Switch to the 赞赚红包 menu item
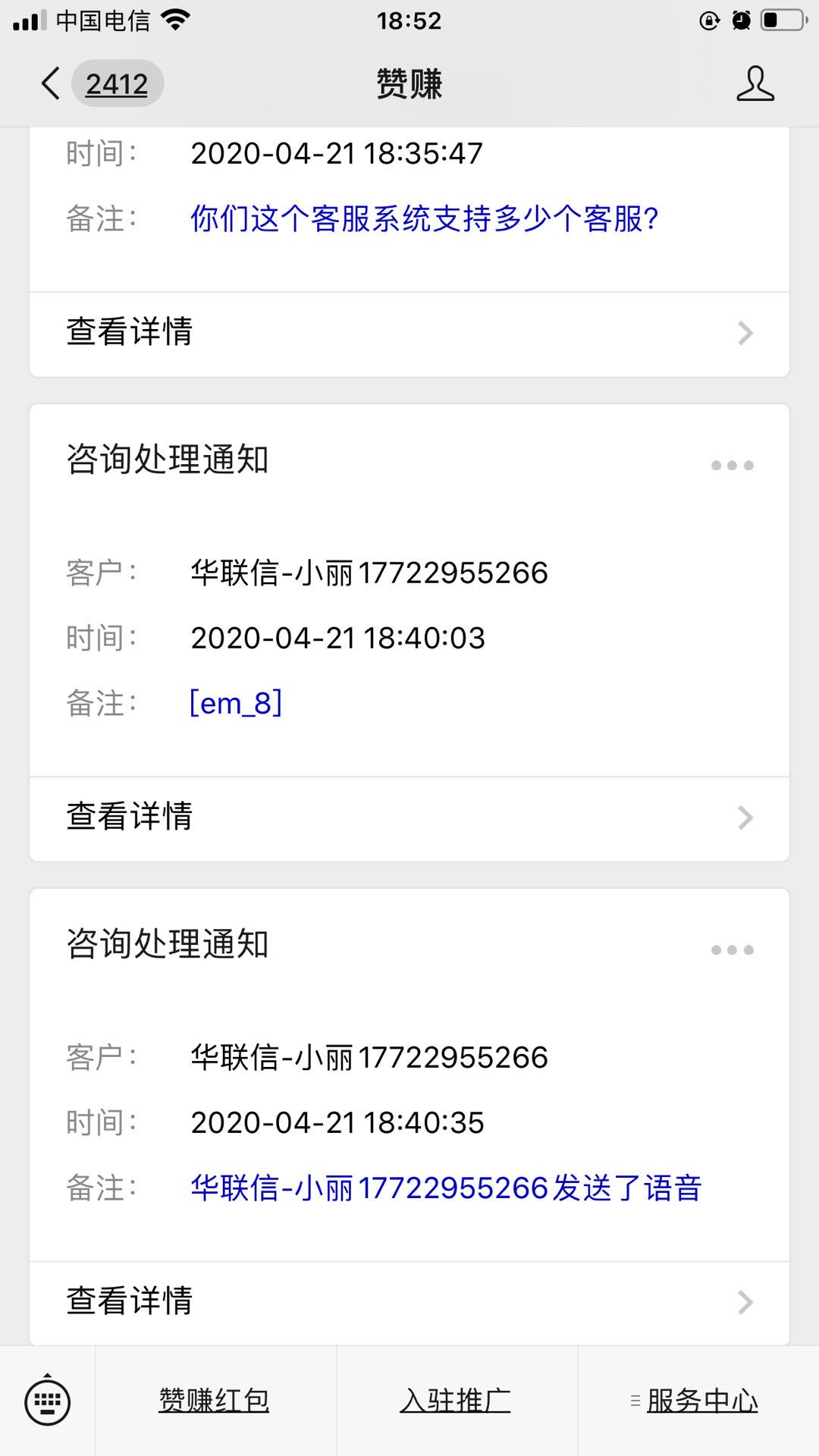This screenshot has height=1456, width=819. (213, 1399)
